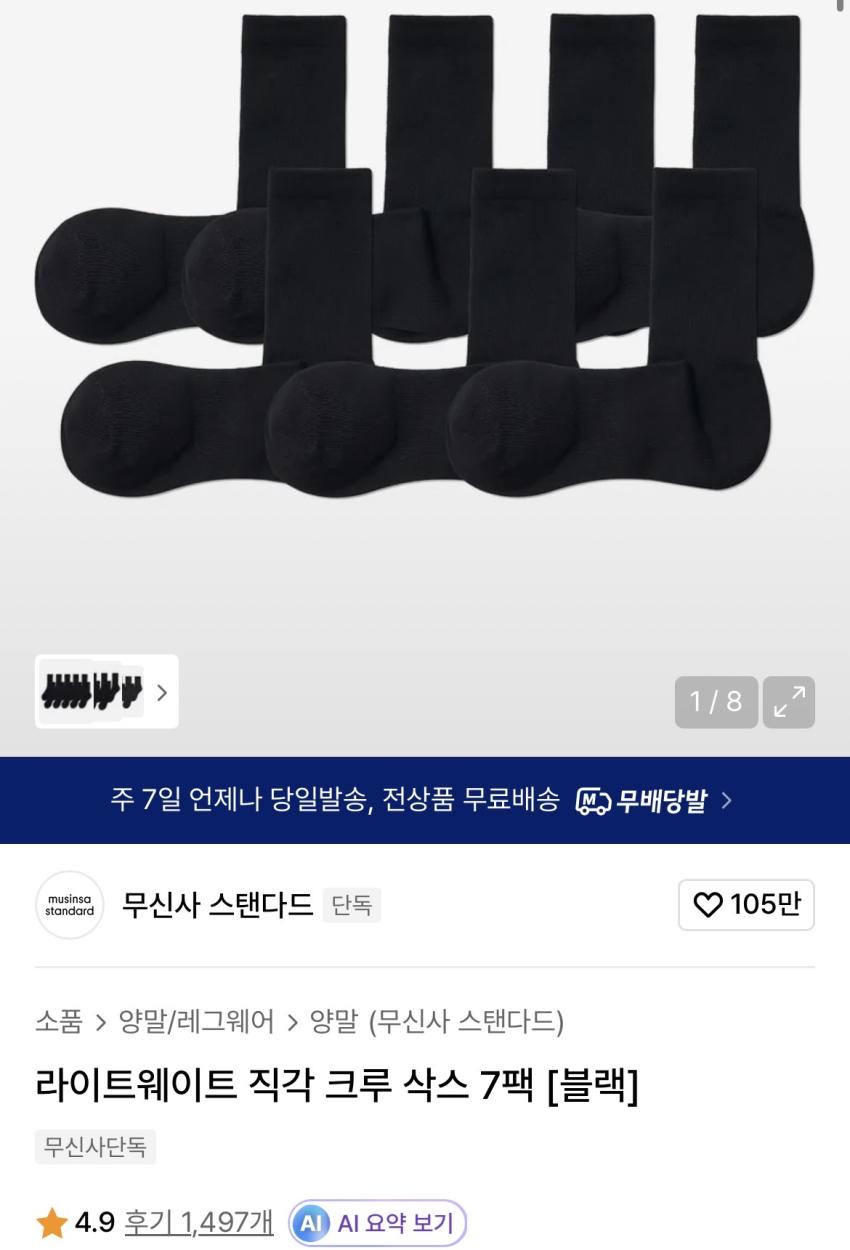Open the 무신사 스탠다드 brand page

point(216,905)
